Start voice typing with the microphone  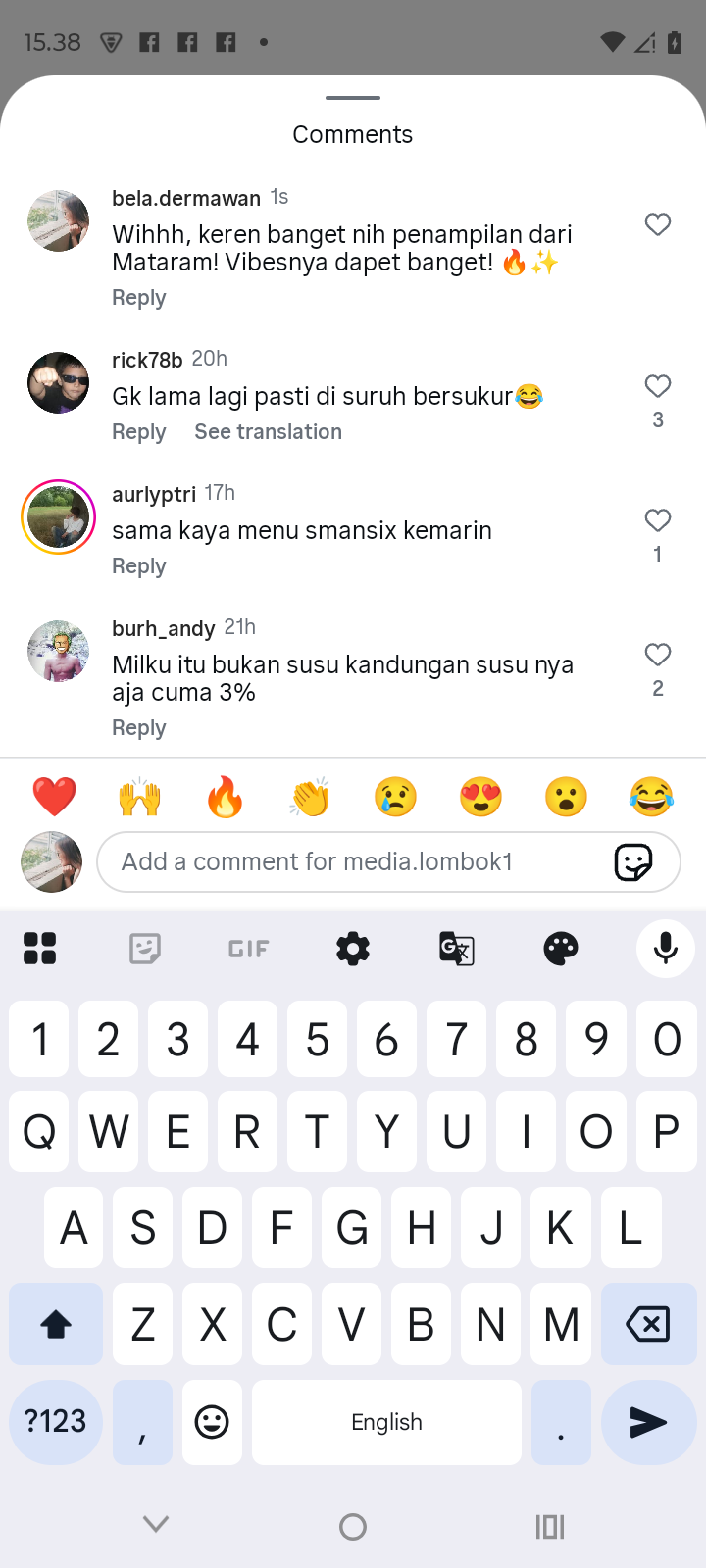coord(666,949)
